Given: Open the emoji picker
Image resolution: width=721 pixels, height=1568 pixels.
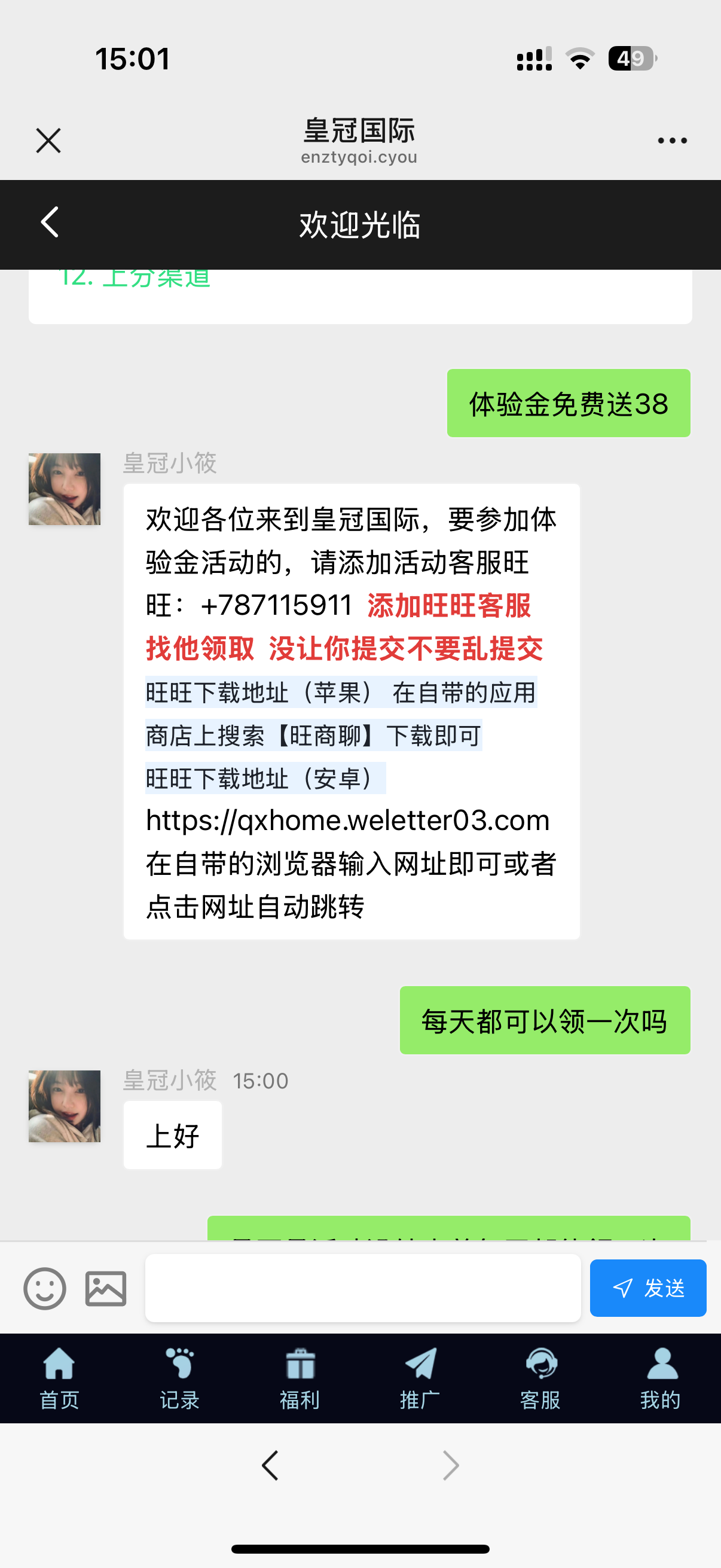Looking at the screenshot, I should (44, 1288).
